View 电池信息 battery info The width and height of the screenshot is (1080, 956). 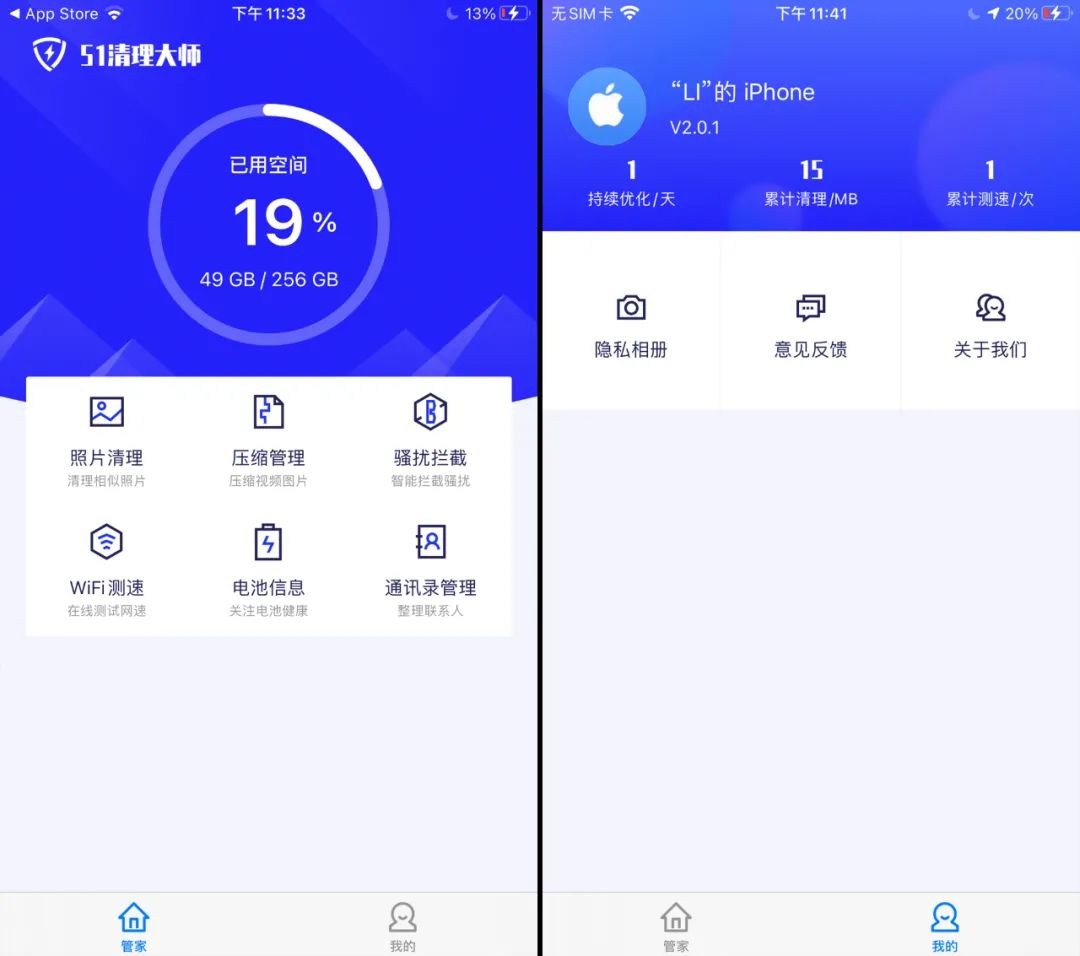pyautogui.click(x=268, y=568)
